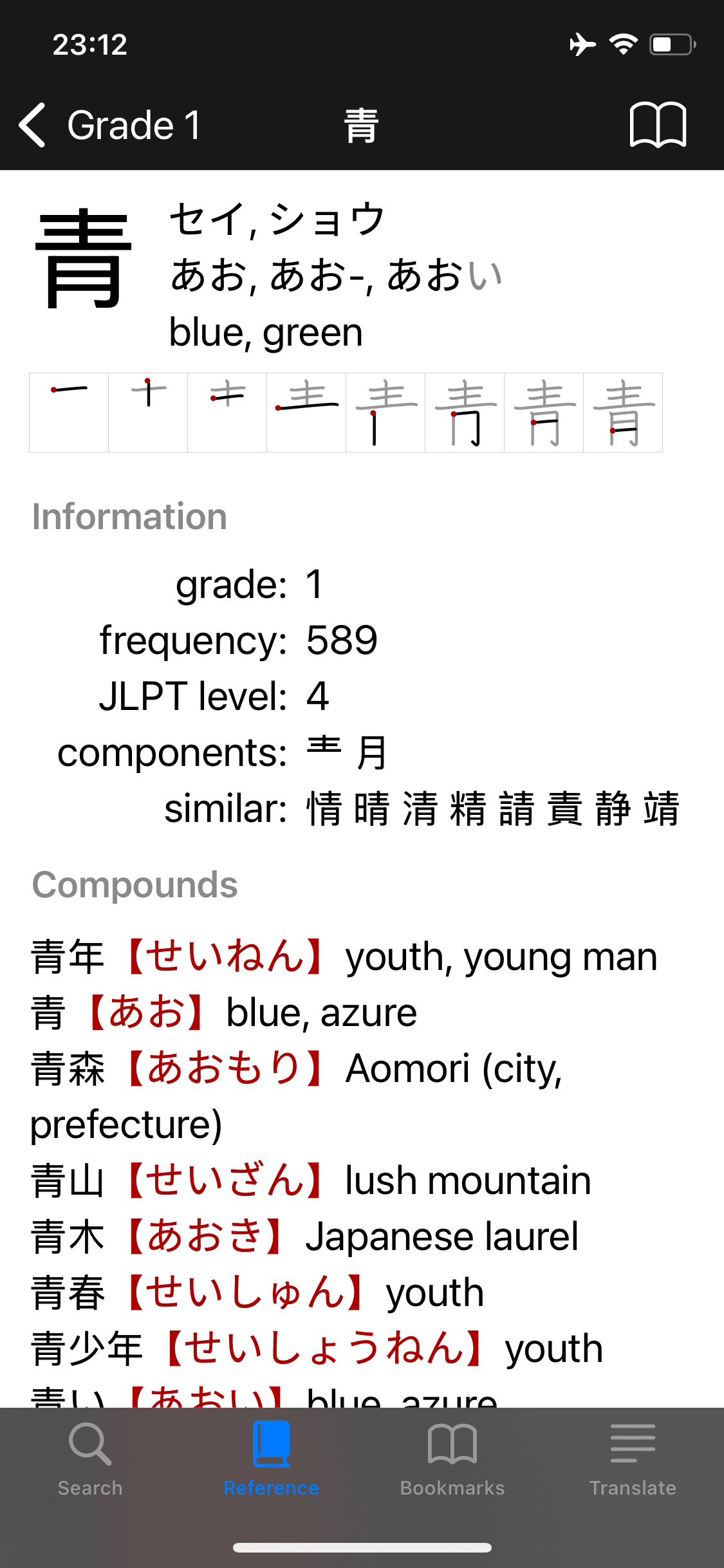Viewport: 724px width, 1568px height.
Task: Open compound 青年 せいねん
Action: pos(344,957)
